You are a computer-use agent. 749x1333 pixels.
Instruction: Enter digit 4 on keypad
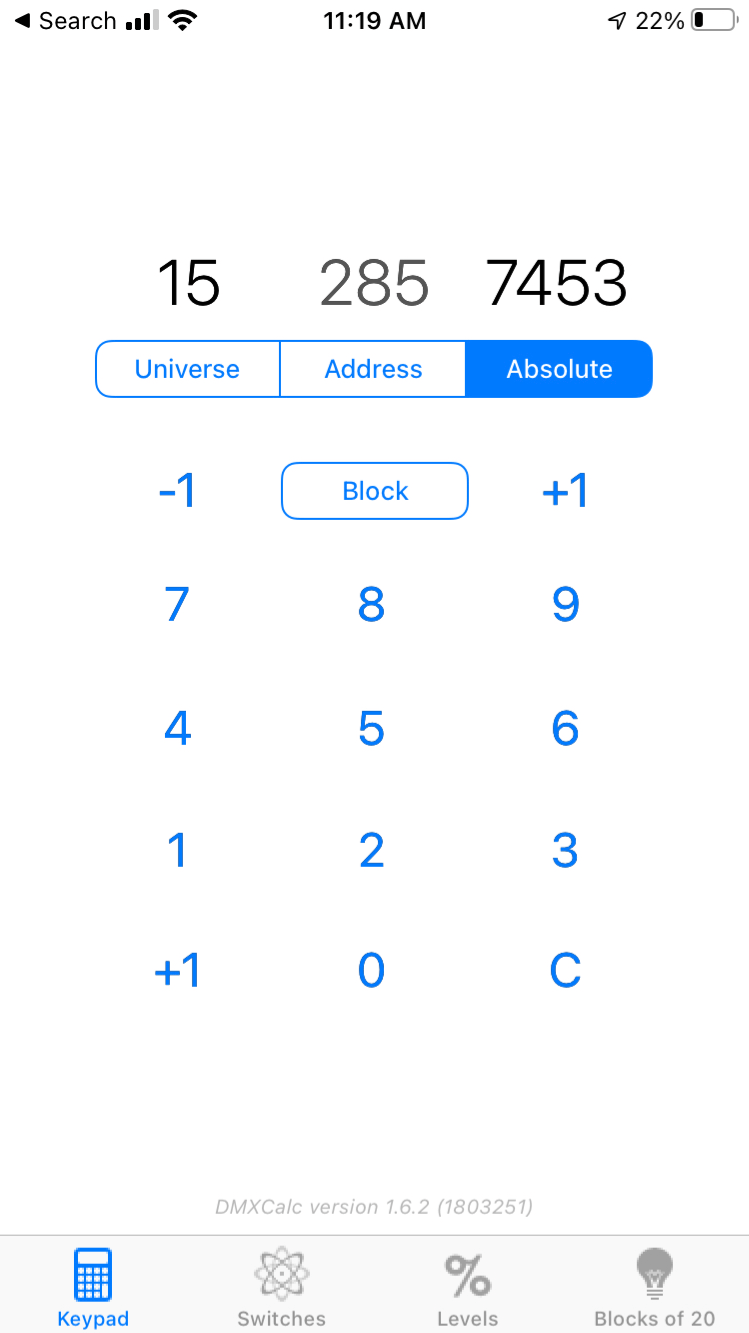177,729
